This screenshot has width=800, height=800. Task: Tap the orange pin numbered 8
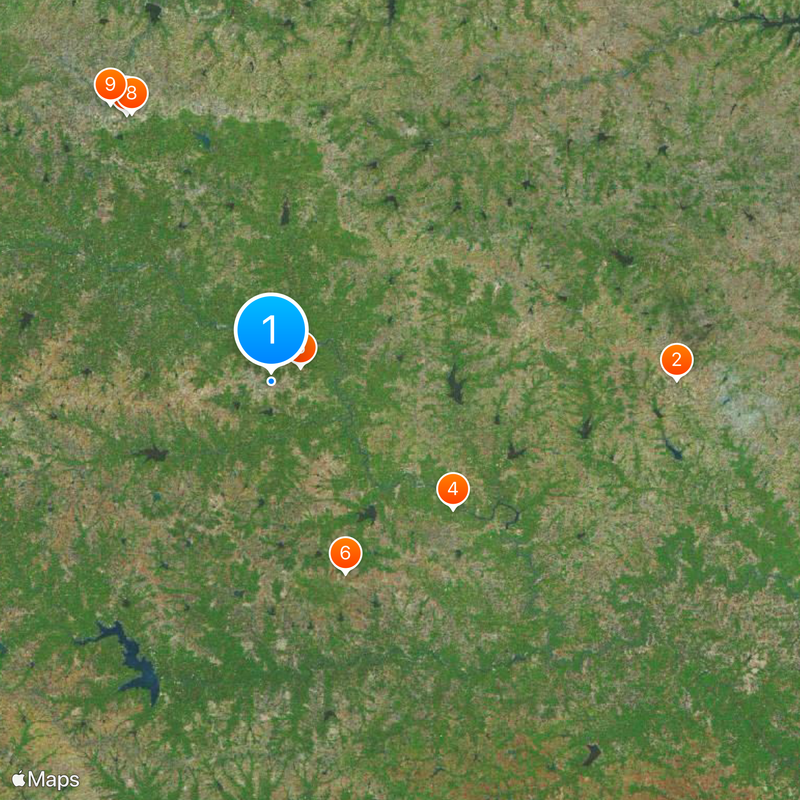(x=135, y=94)
